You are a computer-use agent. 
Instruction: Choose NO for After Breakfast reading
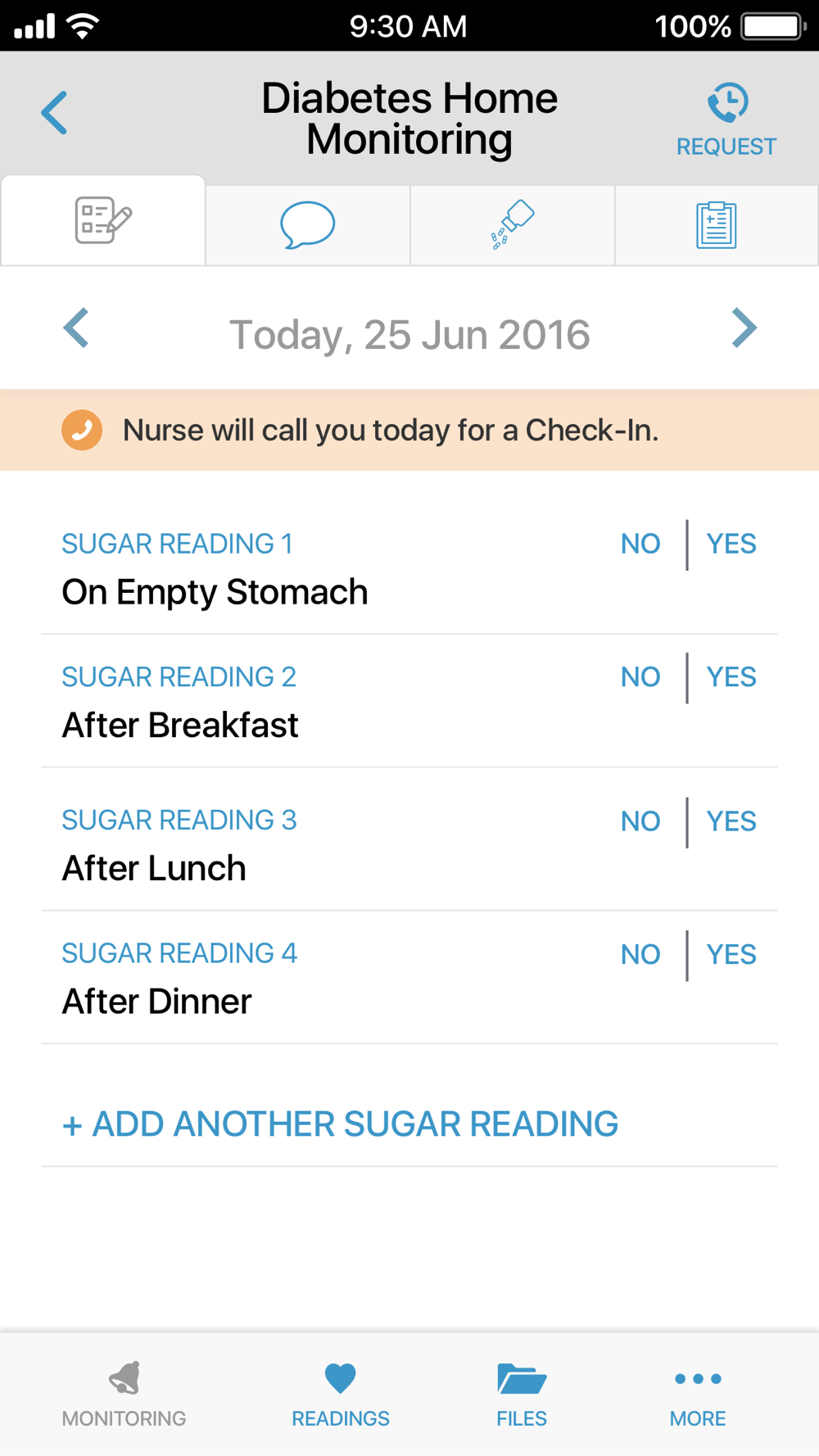640,677
